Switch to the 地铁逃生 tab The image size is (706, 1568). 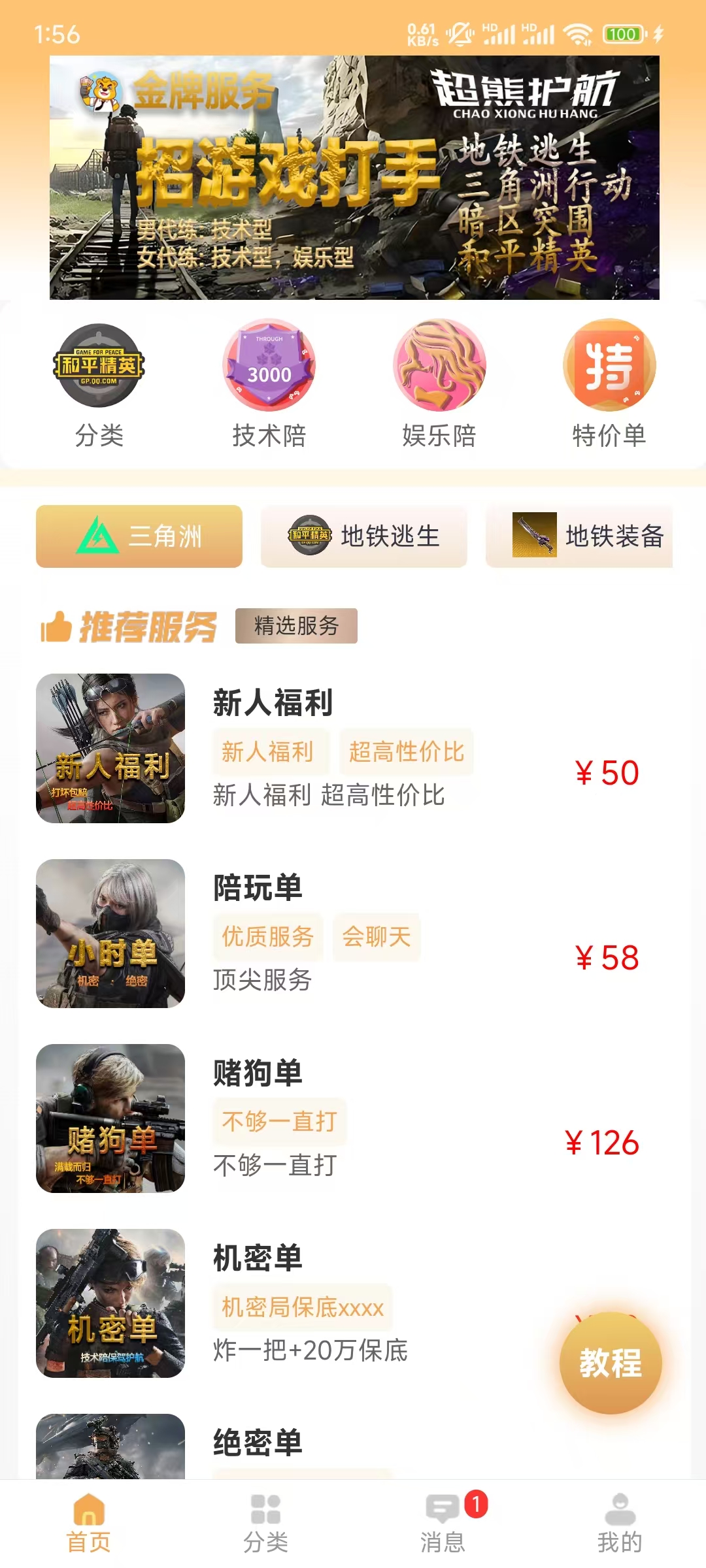tap(364, 536)
